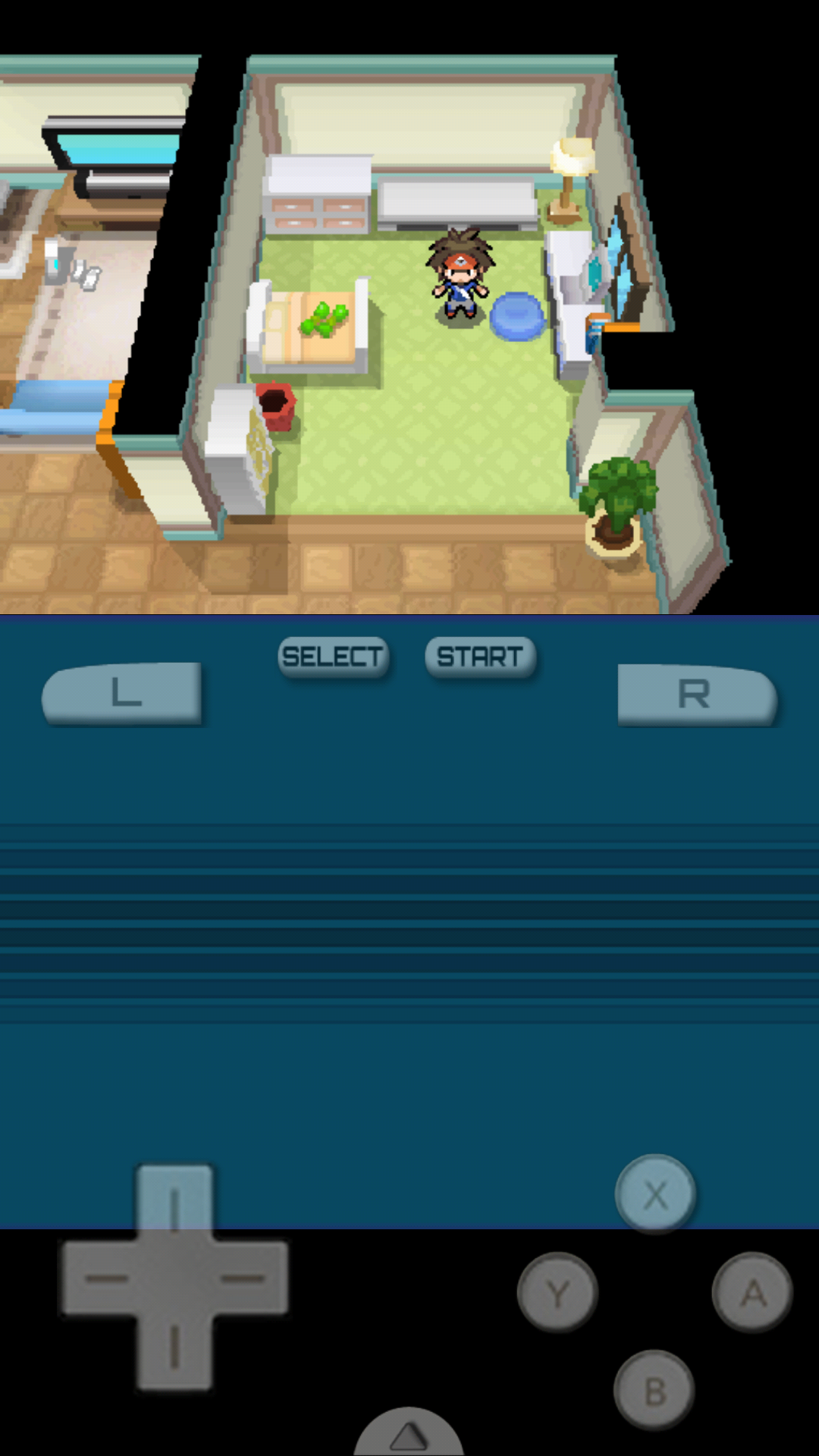Viewport: 819px width, 1456px height.
Task: Tap the B action button
Action: coord(654,1391)
